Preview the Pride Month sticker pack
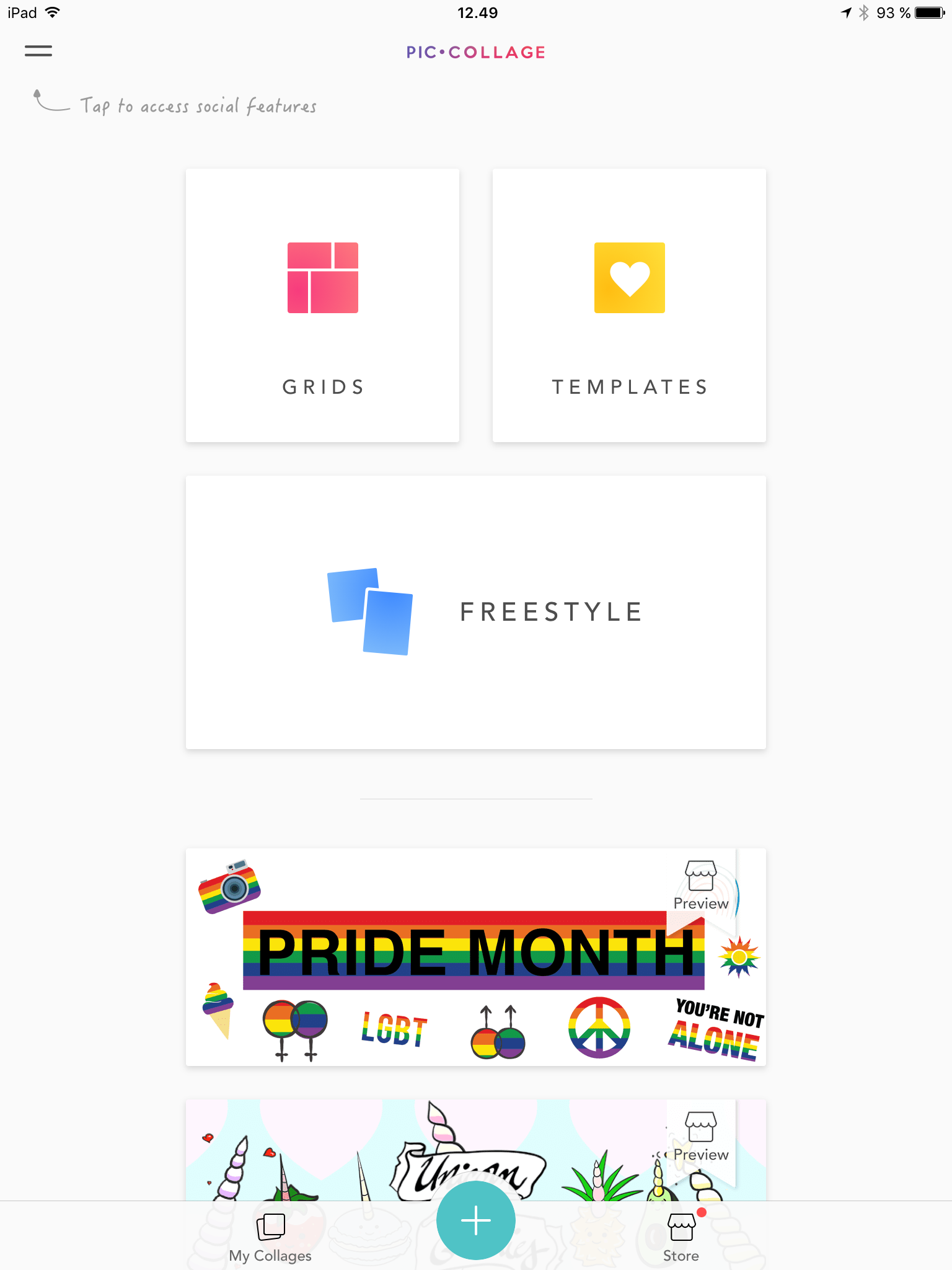Image resolution: width=952 pixels, height=1270 pixels. coord(701,886)
